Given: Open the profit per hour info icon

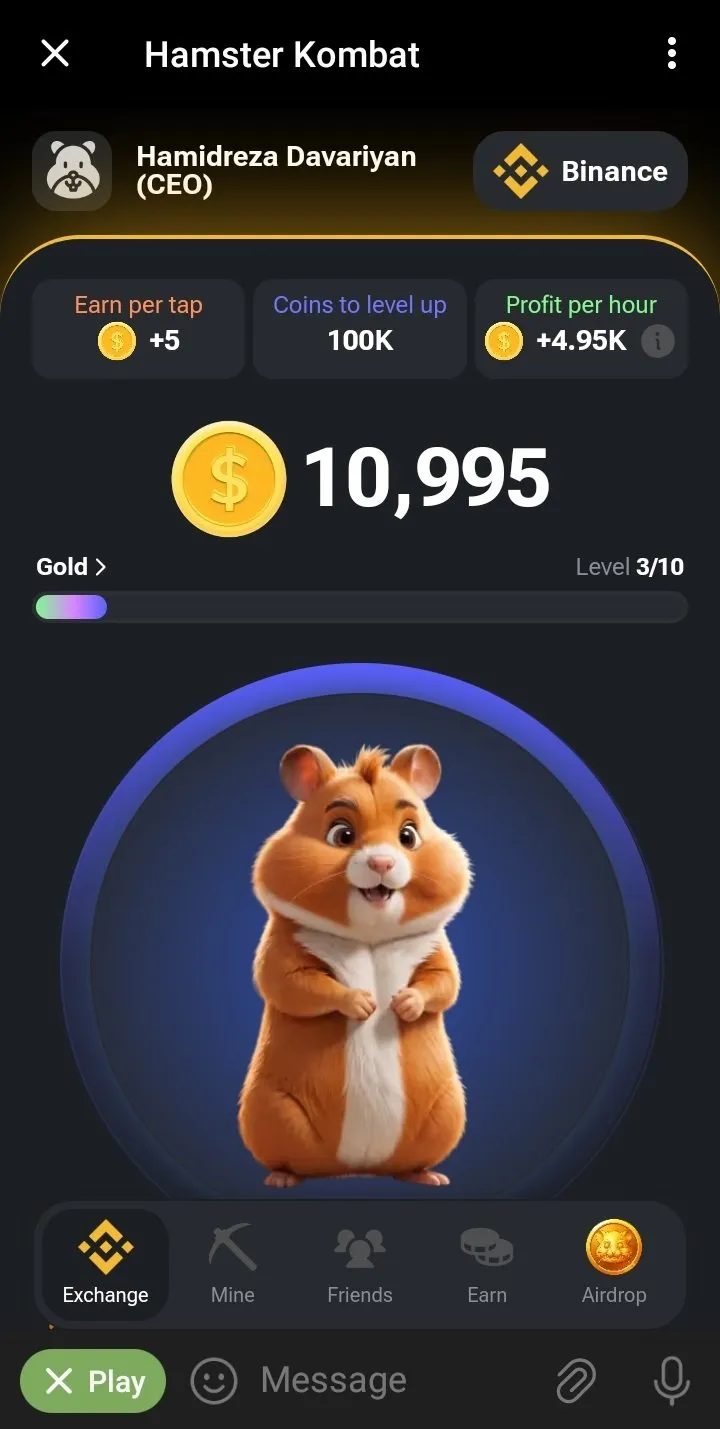Looking at the screenshot, I should click(x=657, y=341).
